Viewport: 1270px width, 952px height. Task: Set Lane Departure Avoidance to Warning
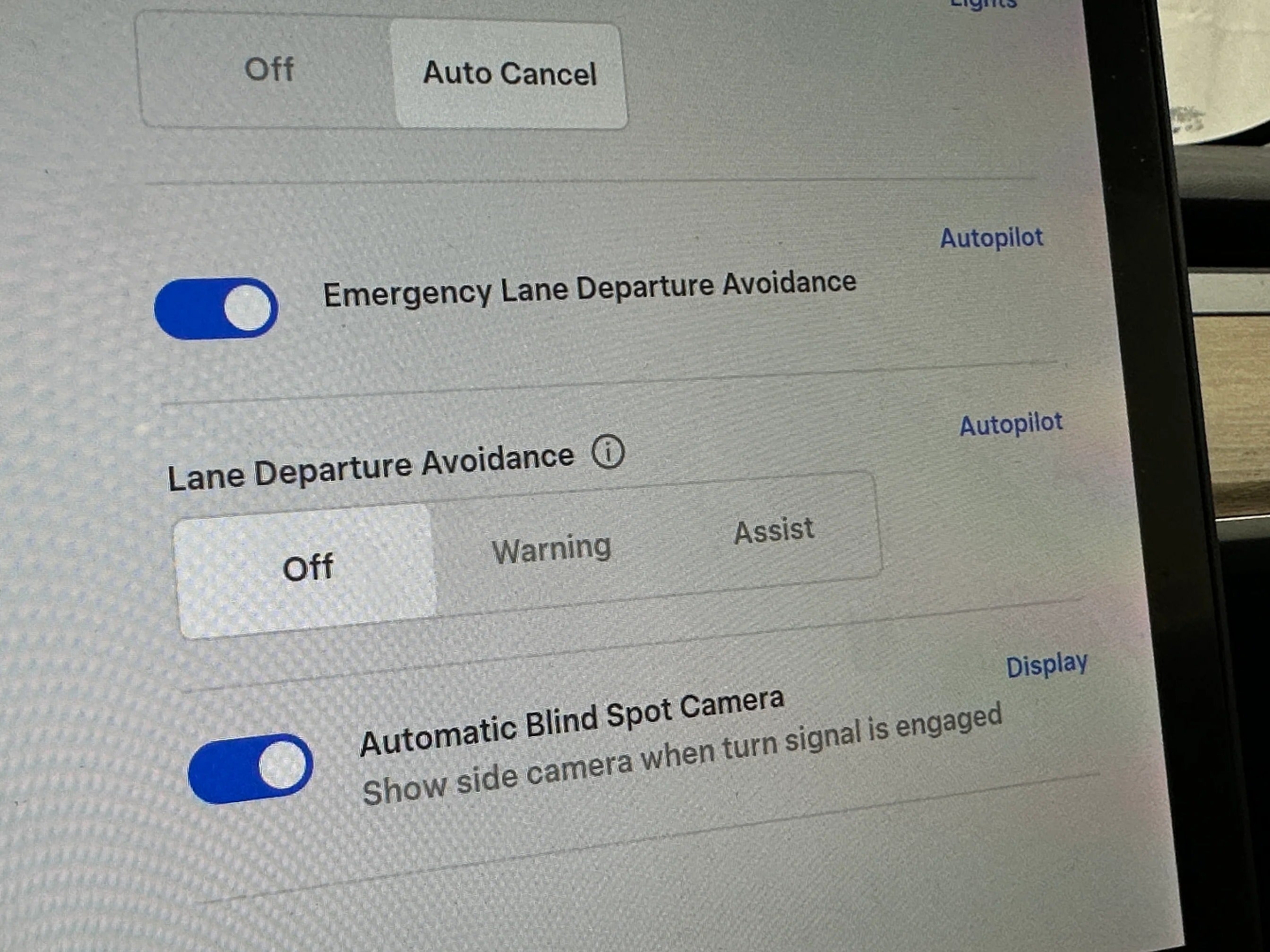tap(551, 549)
